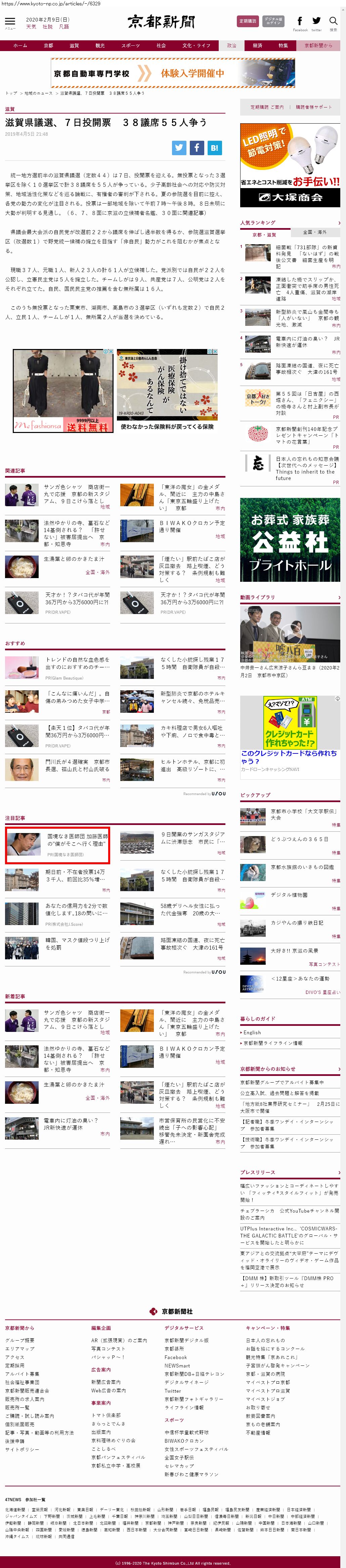Screen dimensions: 346x1568
Task: Share this article on Twitter
Action: 179,147
